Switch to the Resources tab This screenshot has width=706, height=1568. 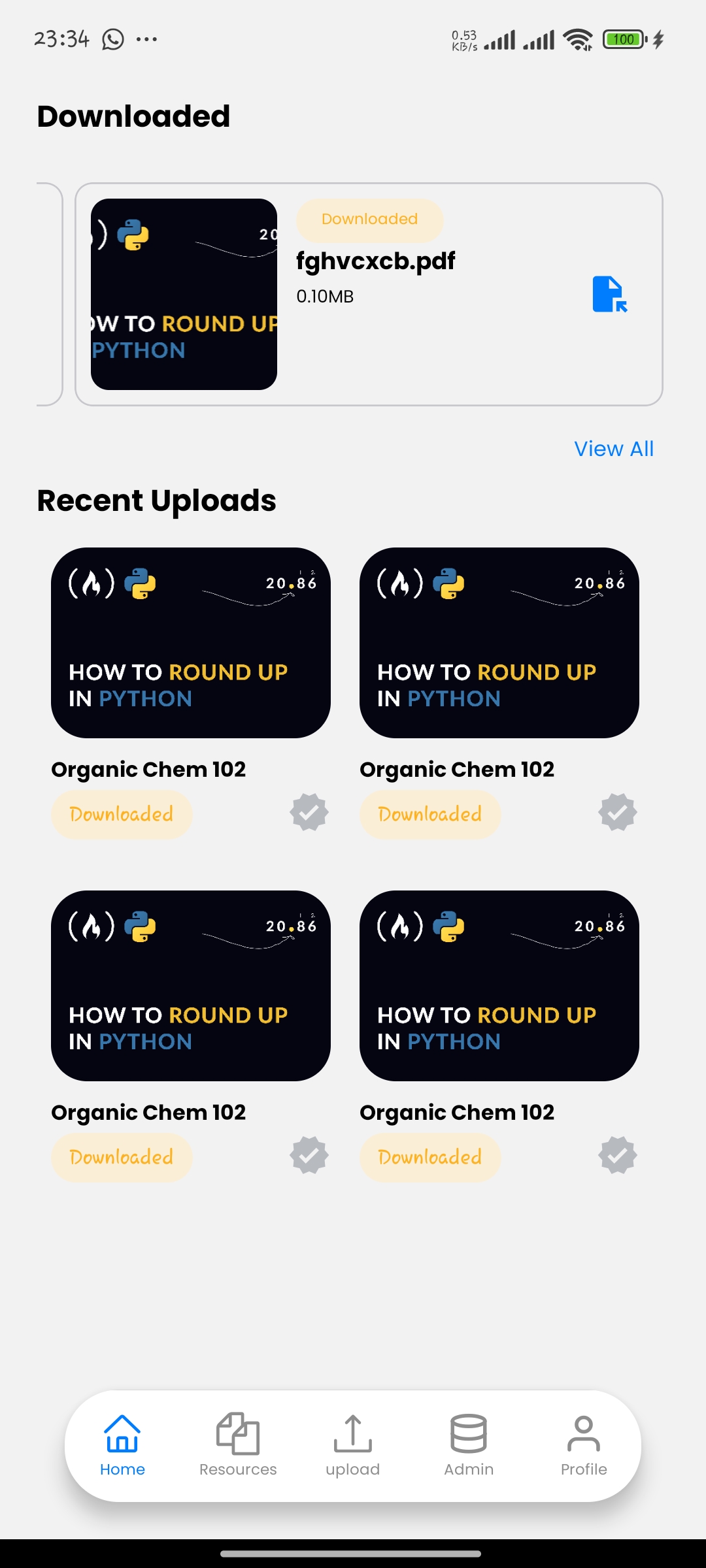tap(238, 1445)
